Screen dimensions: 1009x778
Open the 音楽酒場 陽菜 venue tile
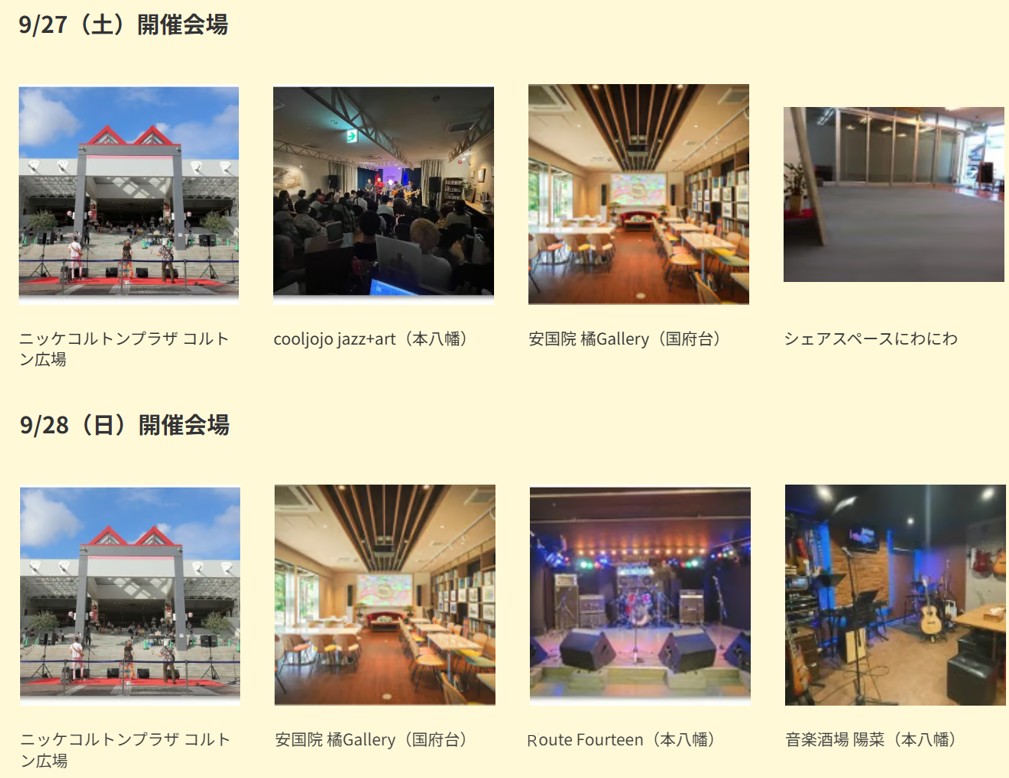[894, 594]
